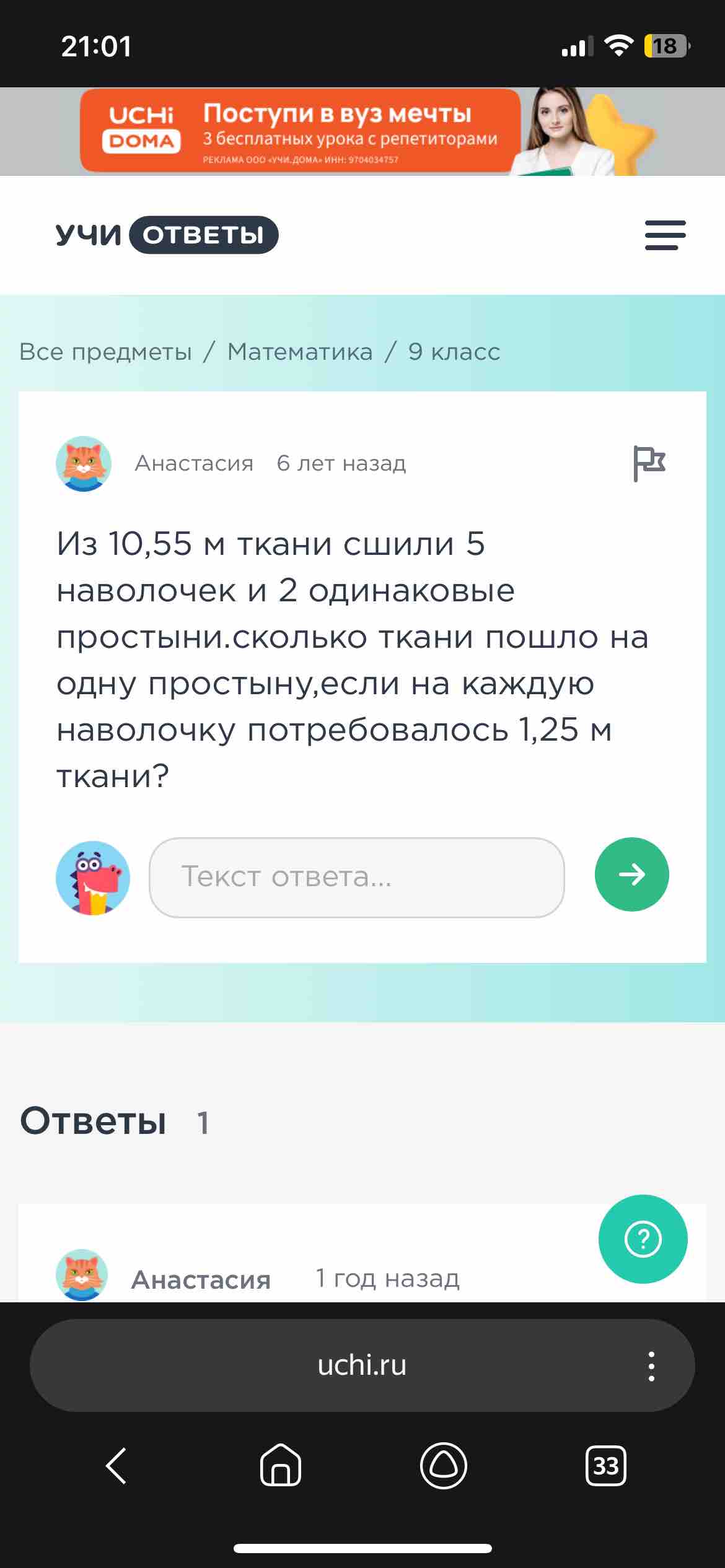Open the Математика breadcrumb link
The width and height of the screenshot is (725, 1568).
click(x=300, y=352)
